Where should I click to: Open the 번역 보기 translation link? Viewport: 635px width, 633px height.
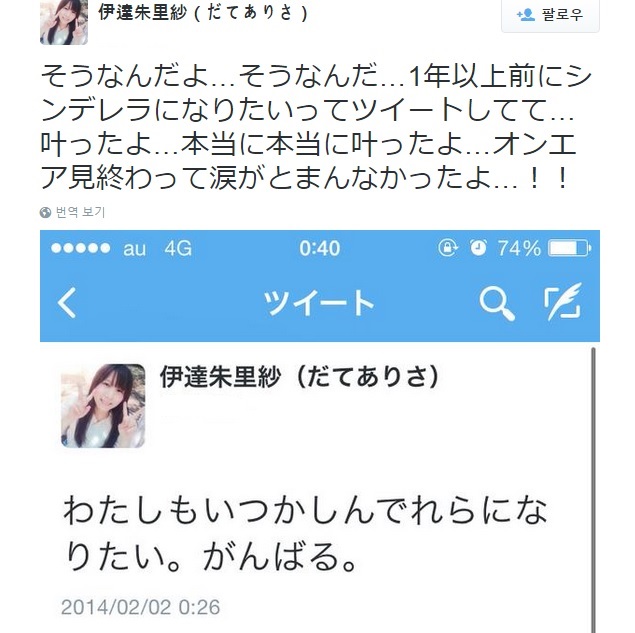coord(79,212)
